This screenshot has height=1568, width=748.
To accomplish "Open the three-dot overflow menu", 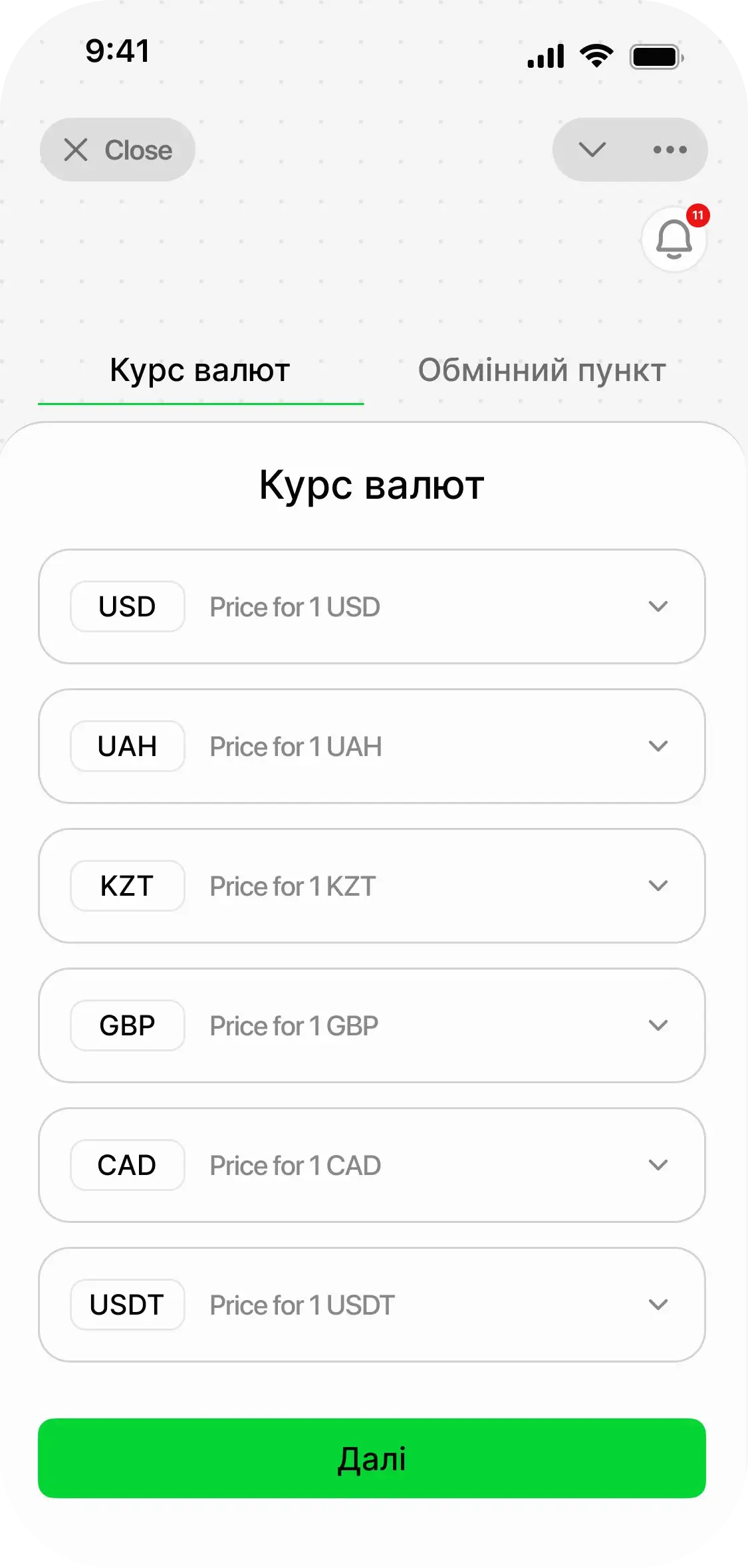I will coord(670,150).
